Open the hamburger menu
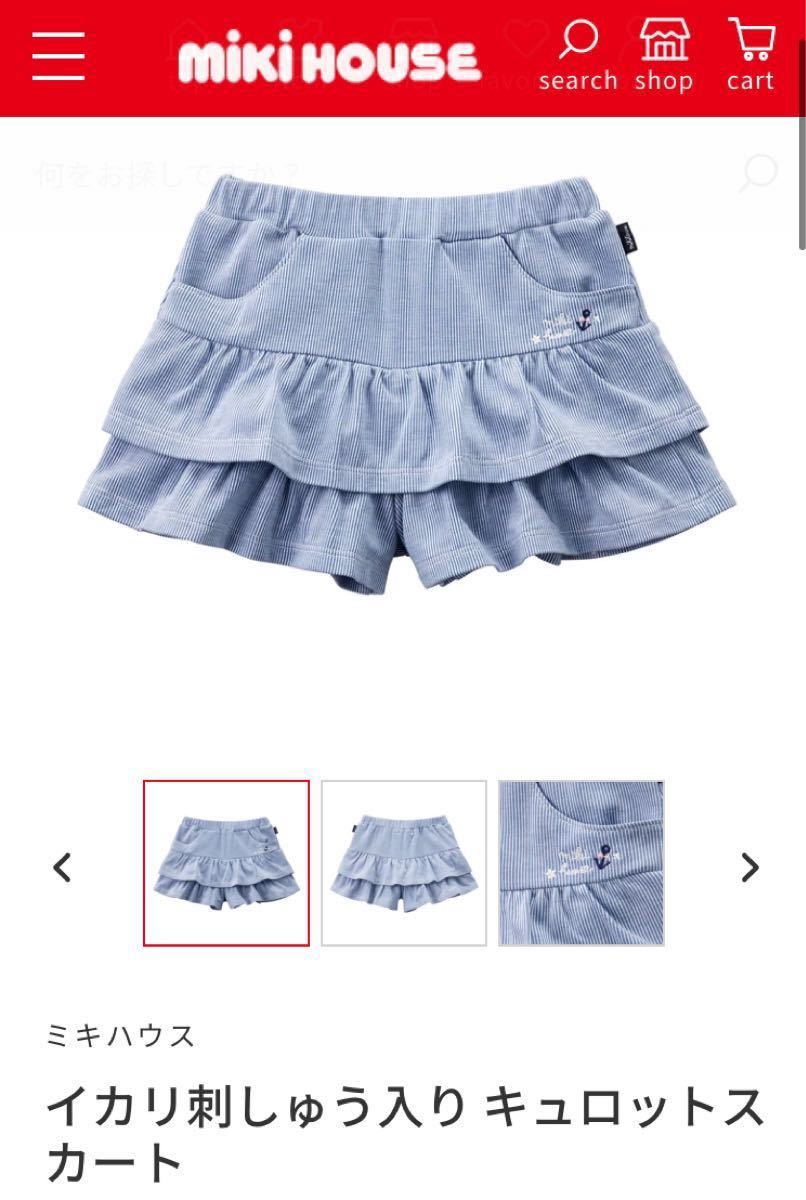Image resolution: width=806 pixels, height=1200 pixels. (x=58, y=56)
